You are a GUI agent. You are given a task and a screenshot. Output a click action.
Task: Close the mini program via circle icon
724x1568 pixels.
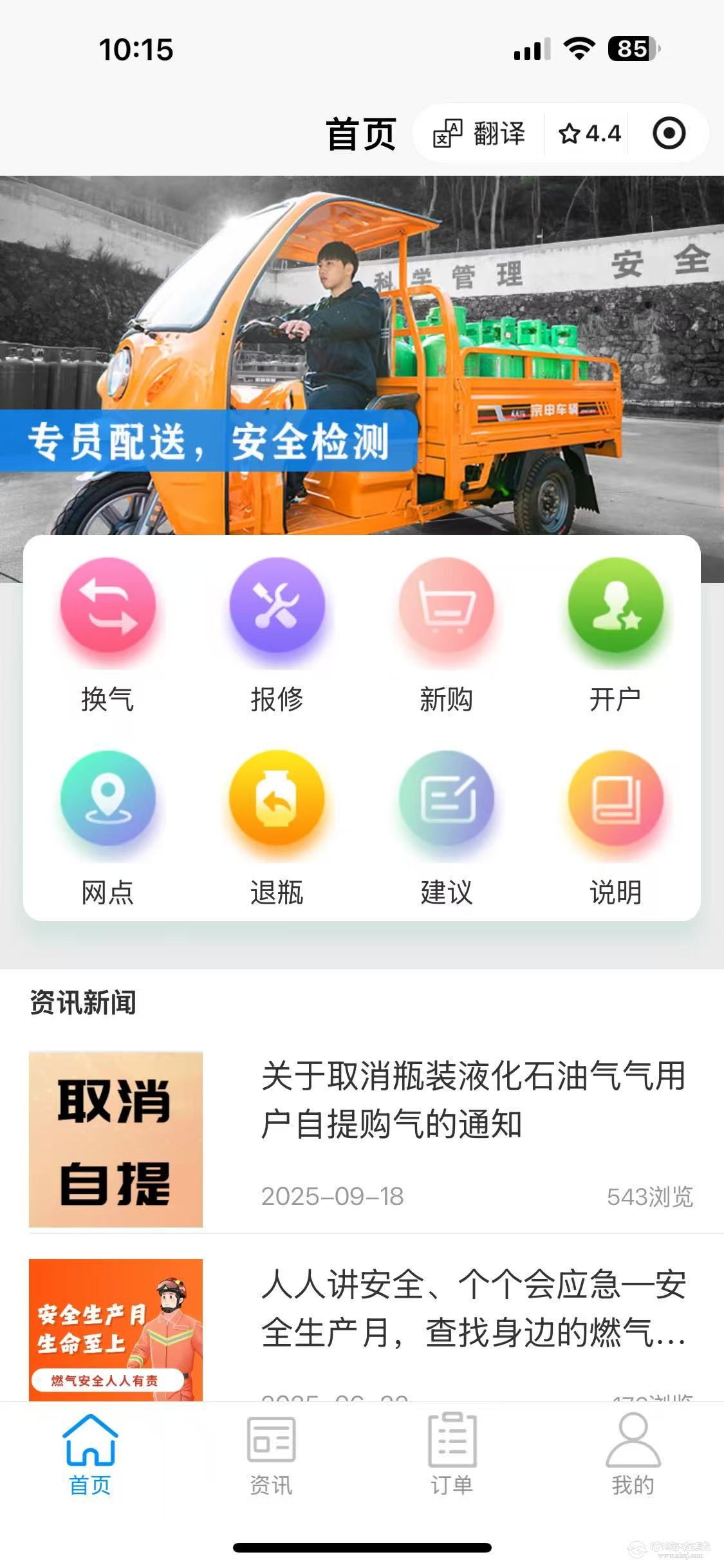point(669,134)
